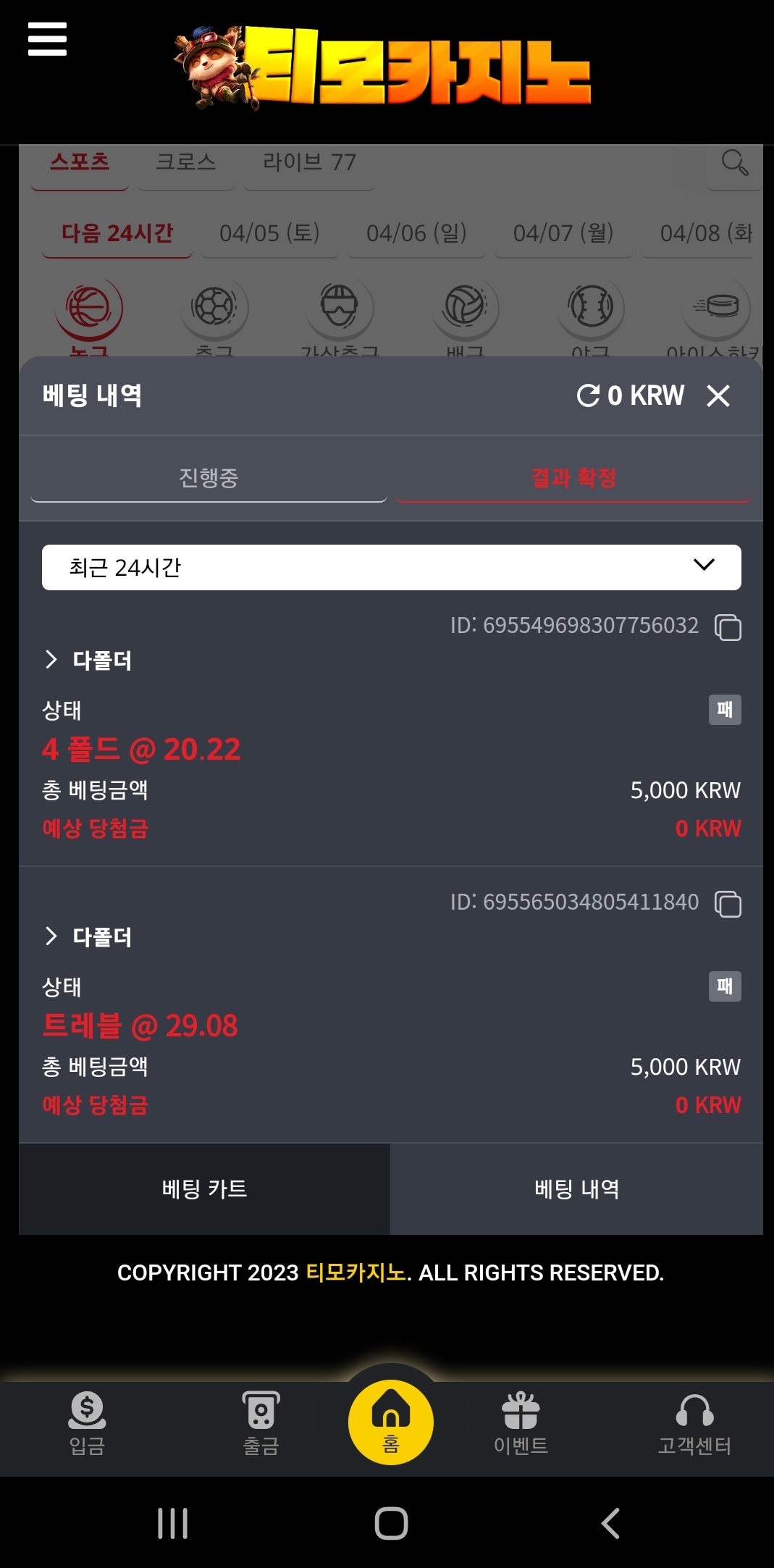Tap the 베팅 내역 bottom button
Viewport: 774px width, 1568px height.
coord(576,1188)
